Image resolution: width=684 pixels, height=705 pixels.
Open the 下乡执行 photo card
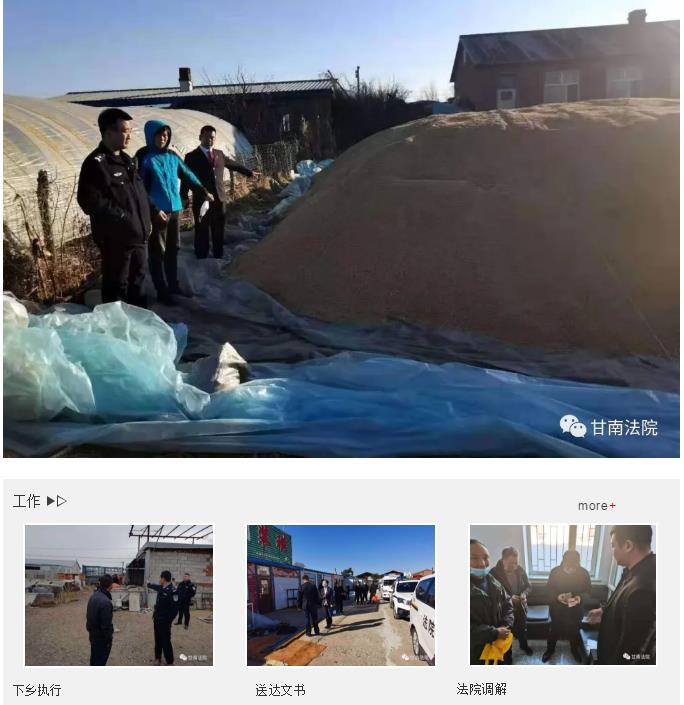pos(118,595)
